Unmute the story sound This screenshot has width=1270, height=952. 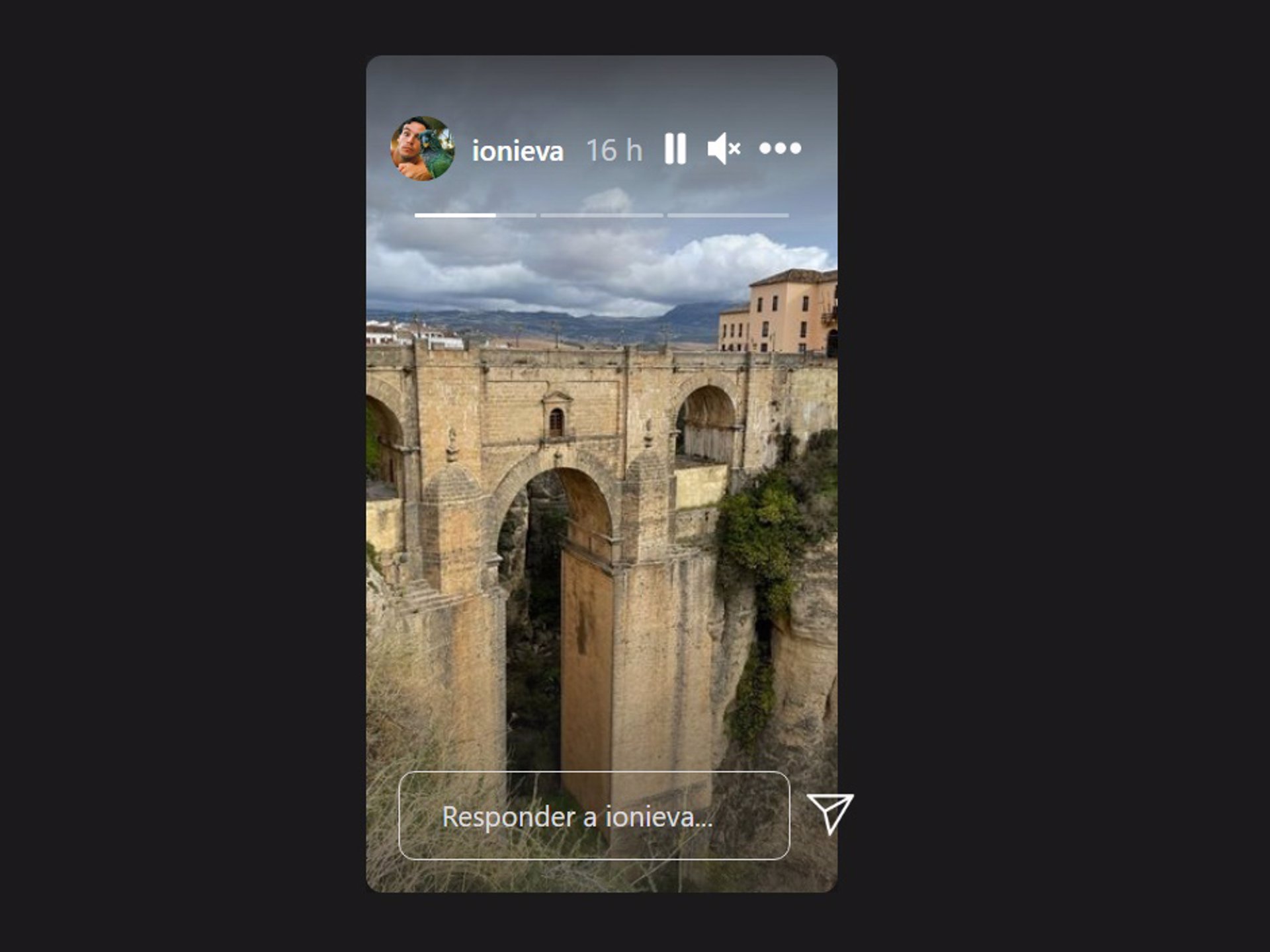coord(723,149)
